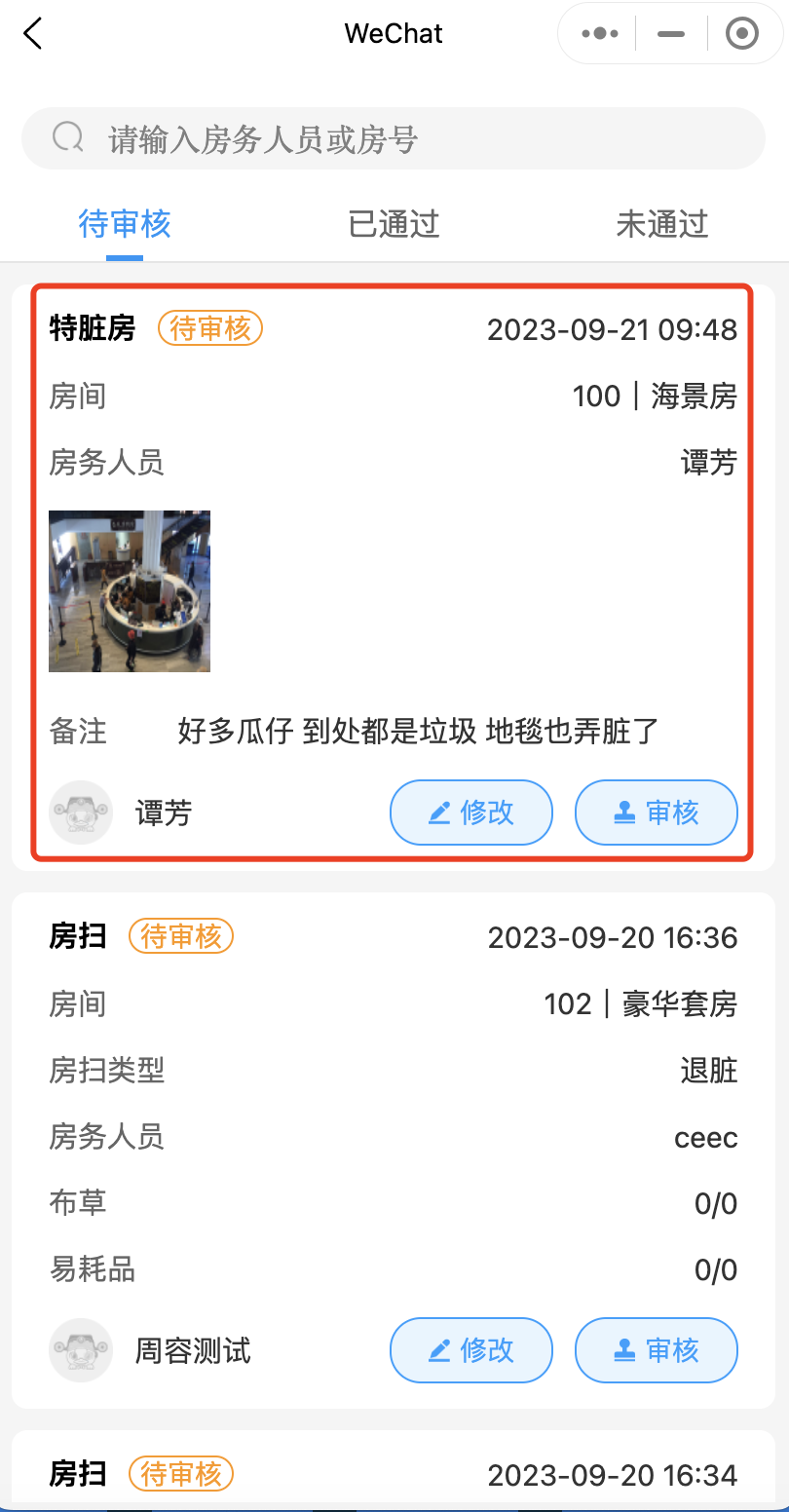This screenshot has width=789, height=1512.
Task: Open the photo attached to the 特脏房 report
Action: tap(130, 591)
